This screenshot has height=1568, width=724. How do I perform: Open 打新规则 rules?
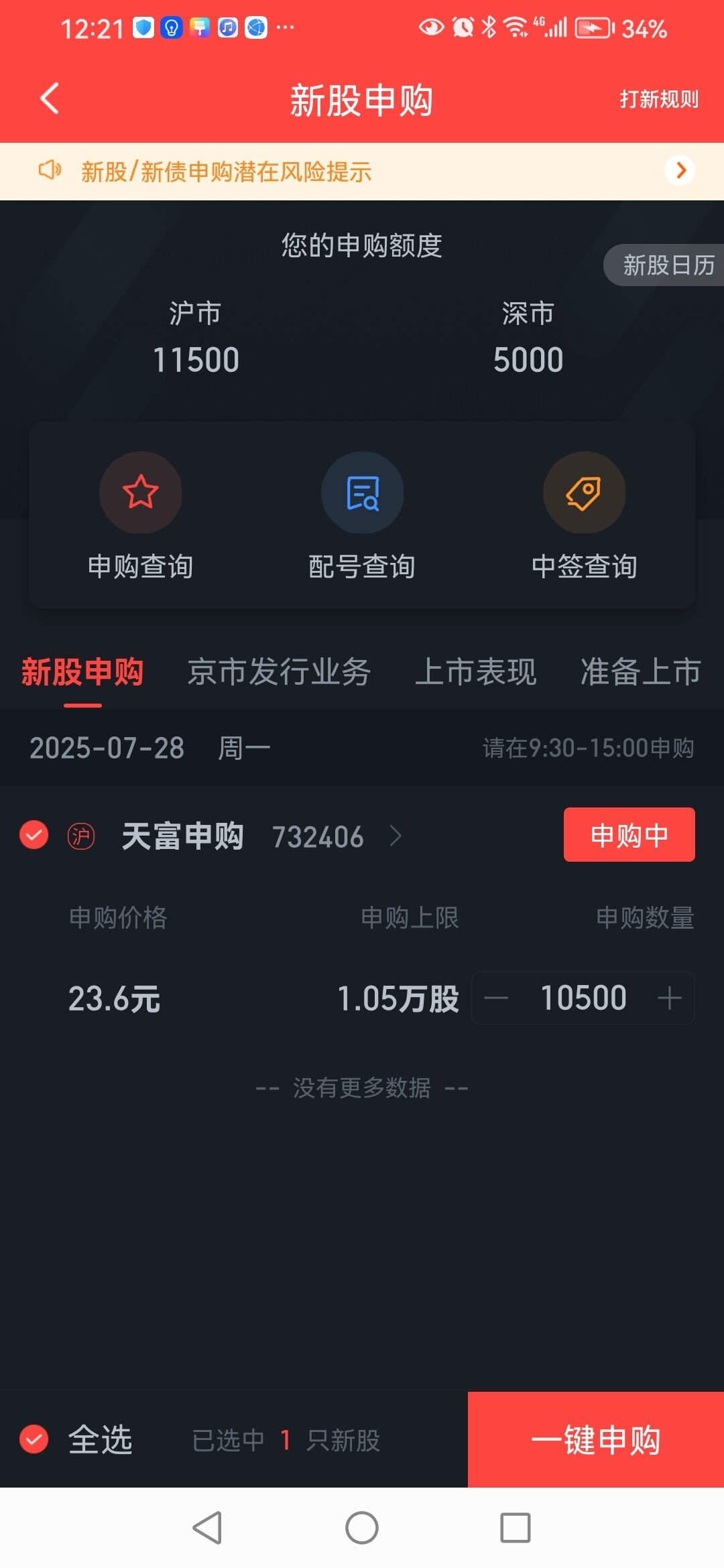tap(658, 99)
